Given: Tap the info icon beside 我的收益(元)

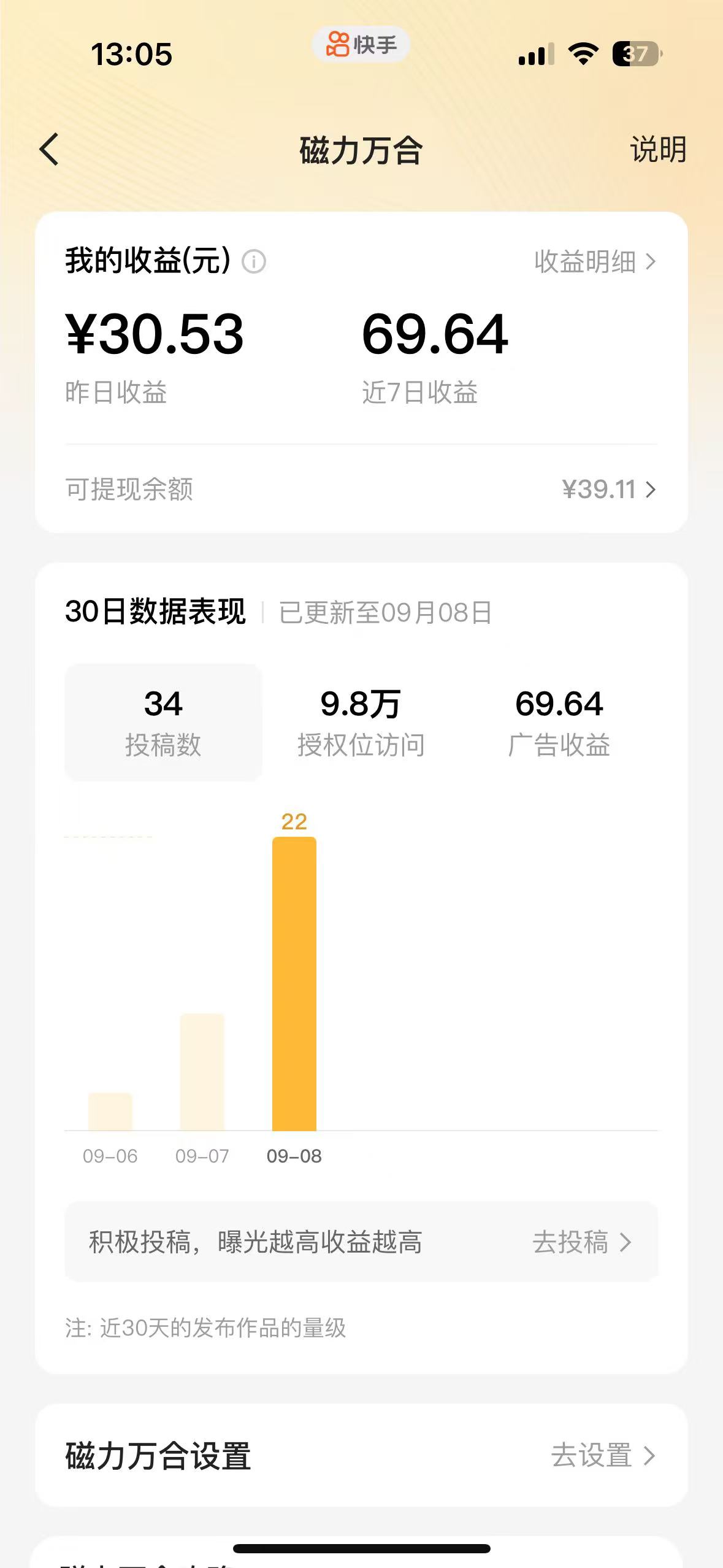Looking at the screenshot, I should (254, 262).
